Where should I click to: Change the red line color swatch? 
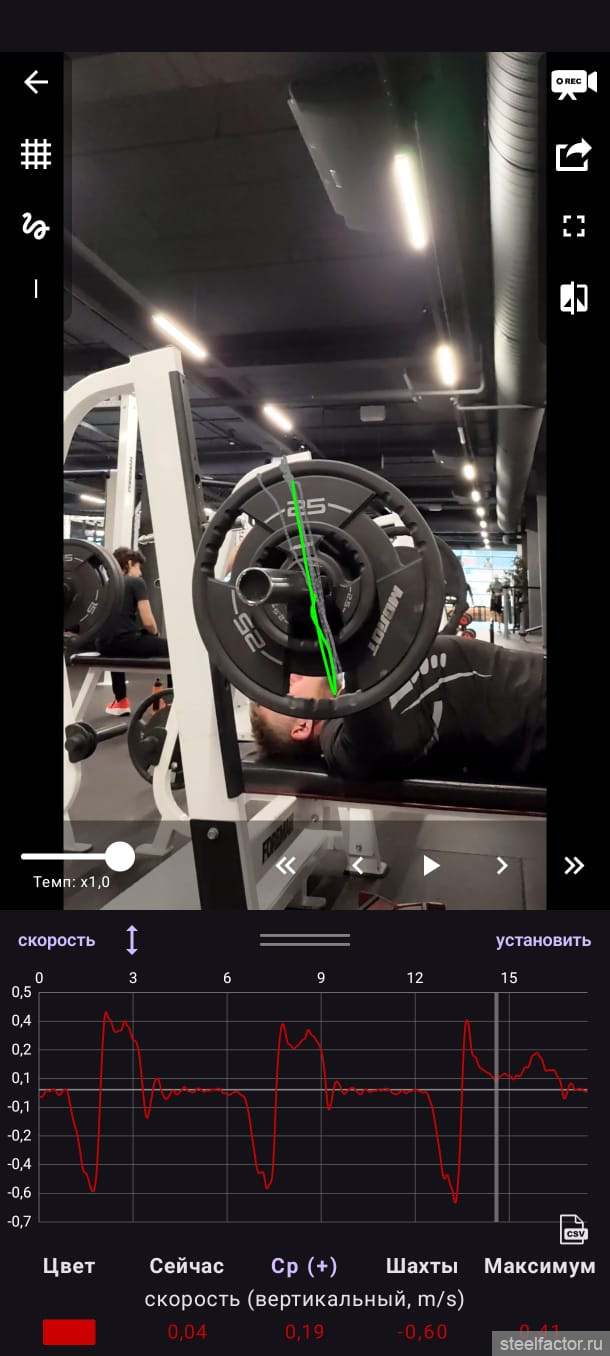pyautogui.click(x=69, y=1332)
